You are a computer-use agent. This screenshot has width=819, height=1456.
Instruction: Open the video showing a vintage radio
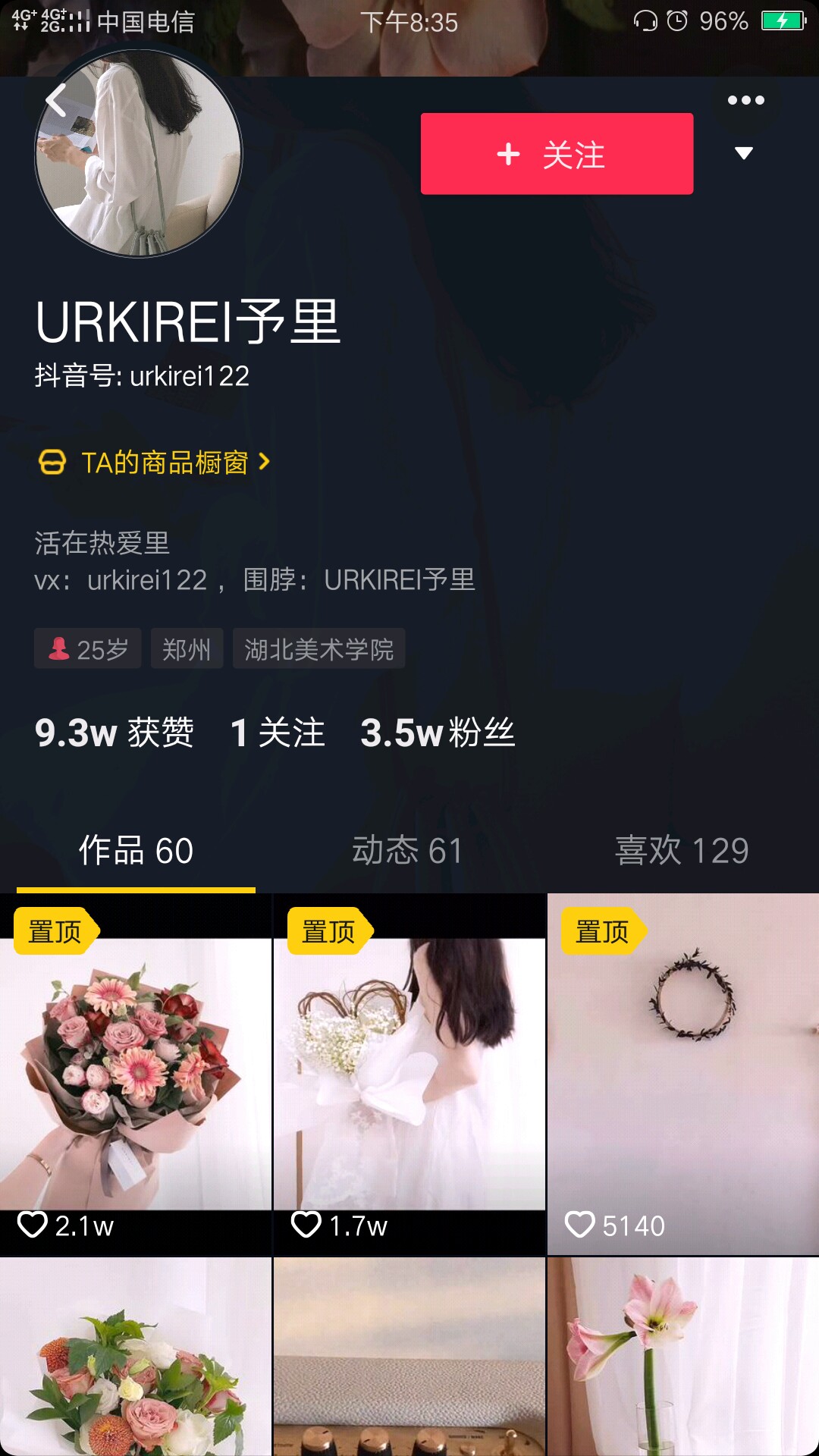click(x=409, y=1357)
